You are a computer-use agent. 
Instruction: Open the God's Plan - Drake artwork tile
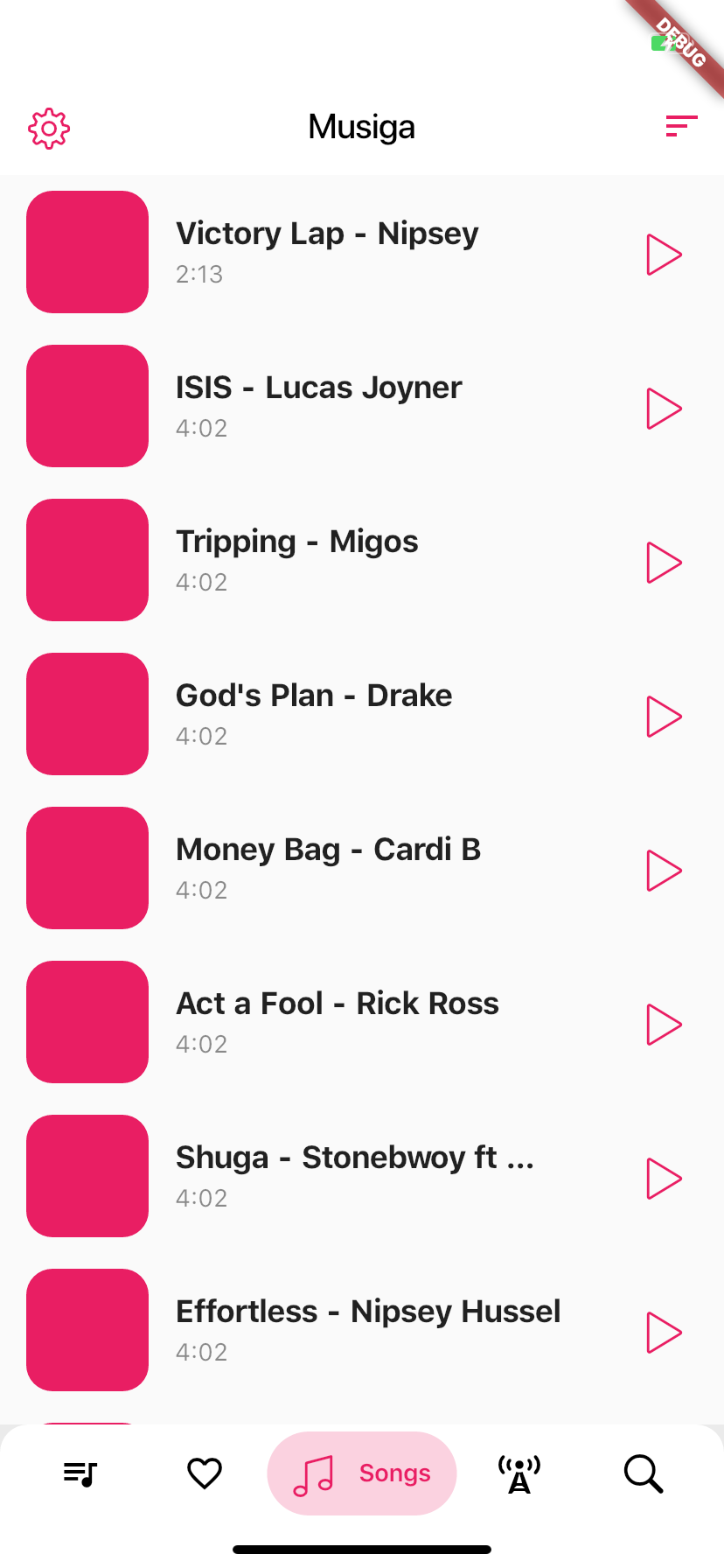87,714
